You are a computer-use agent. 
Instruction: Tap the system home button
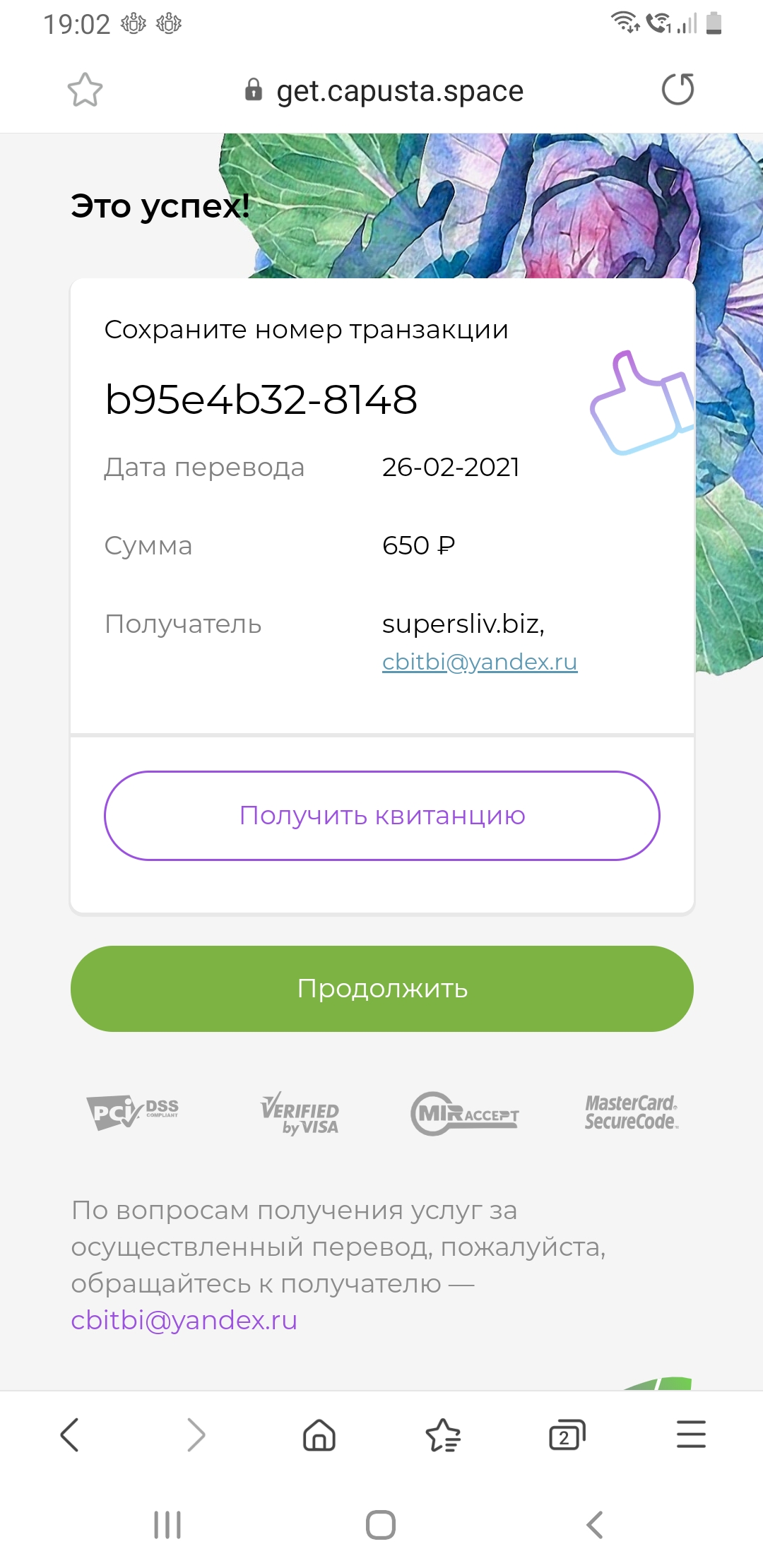click(381, 1525)
